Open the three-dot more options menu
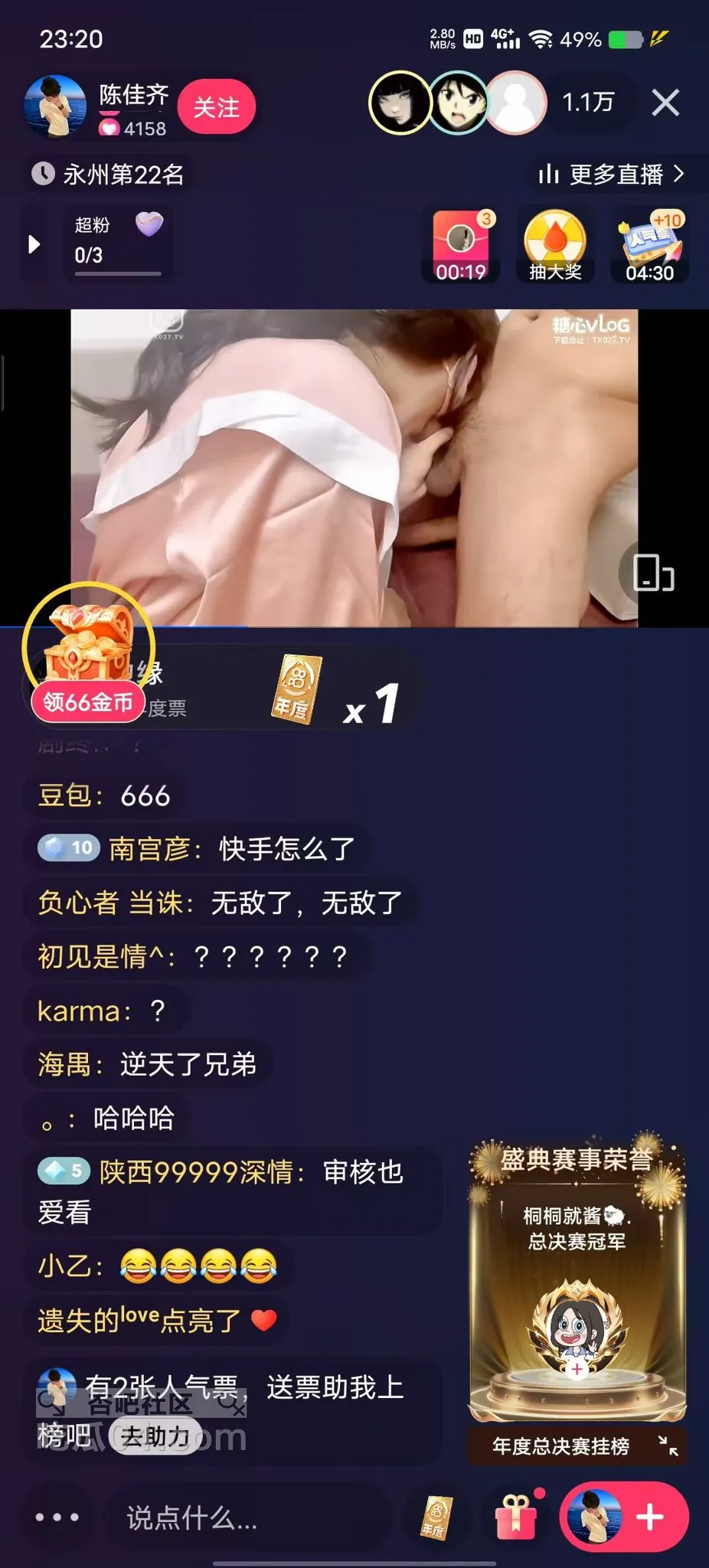 pos(57,1517)
